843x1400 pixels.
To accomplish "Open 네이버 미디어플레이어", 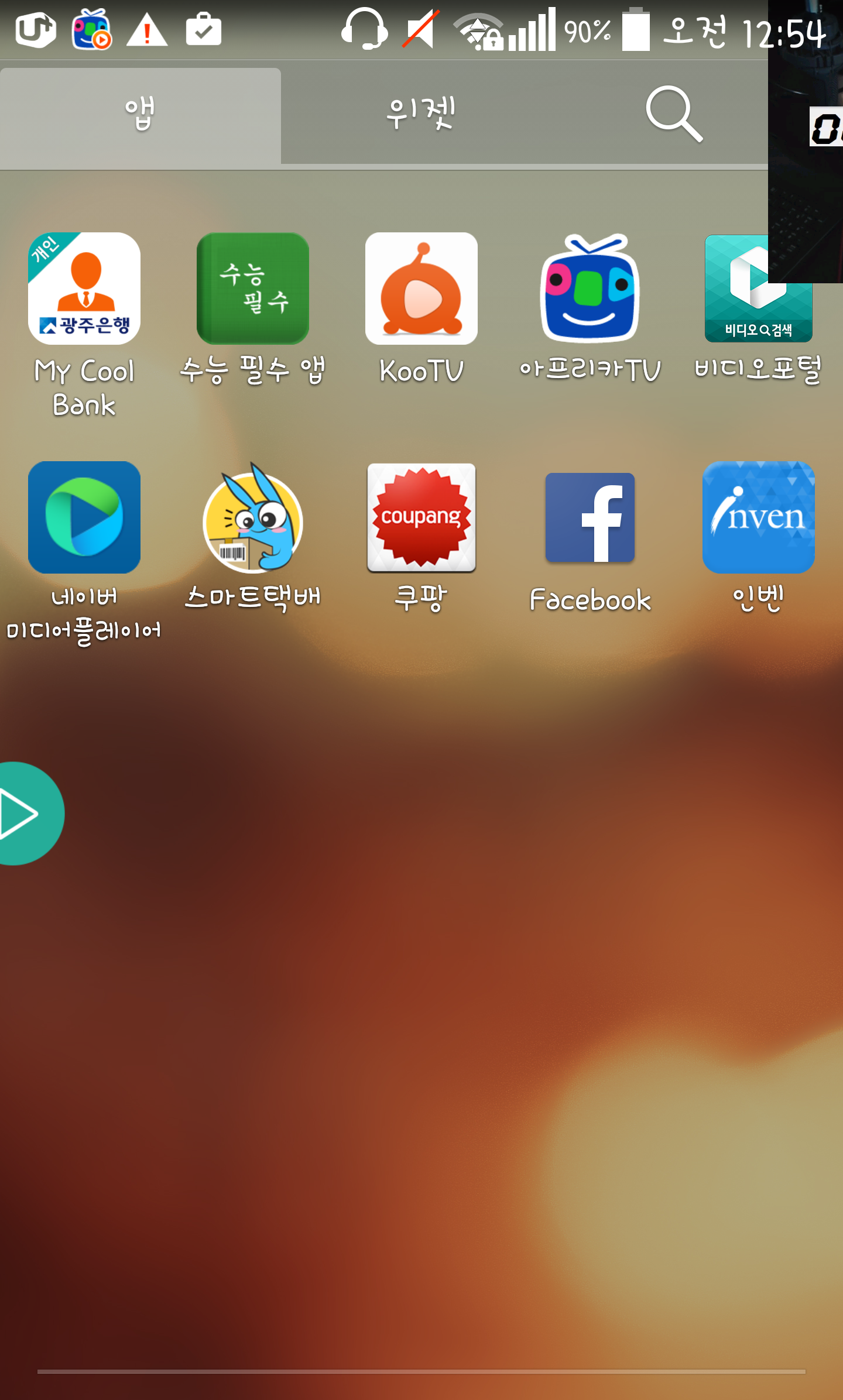I will point(84,517).
